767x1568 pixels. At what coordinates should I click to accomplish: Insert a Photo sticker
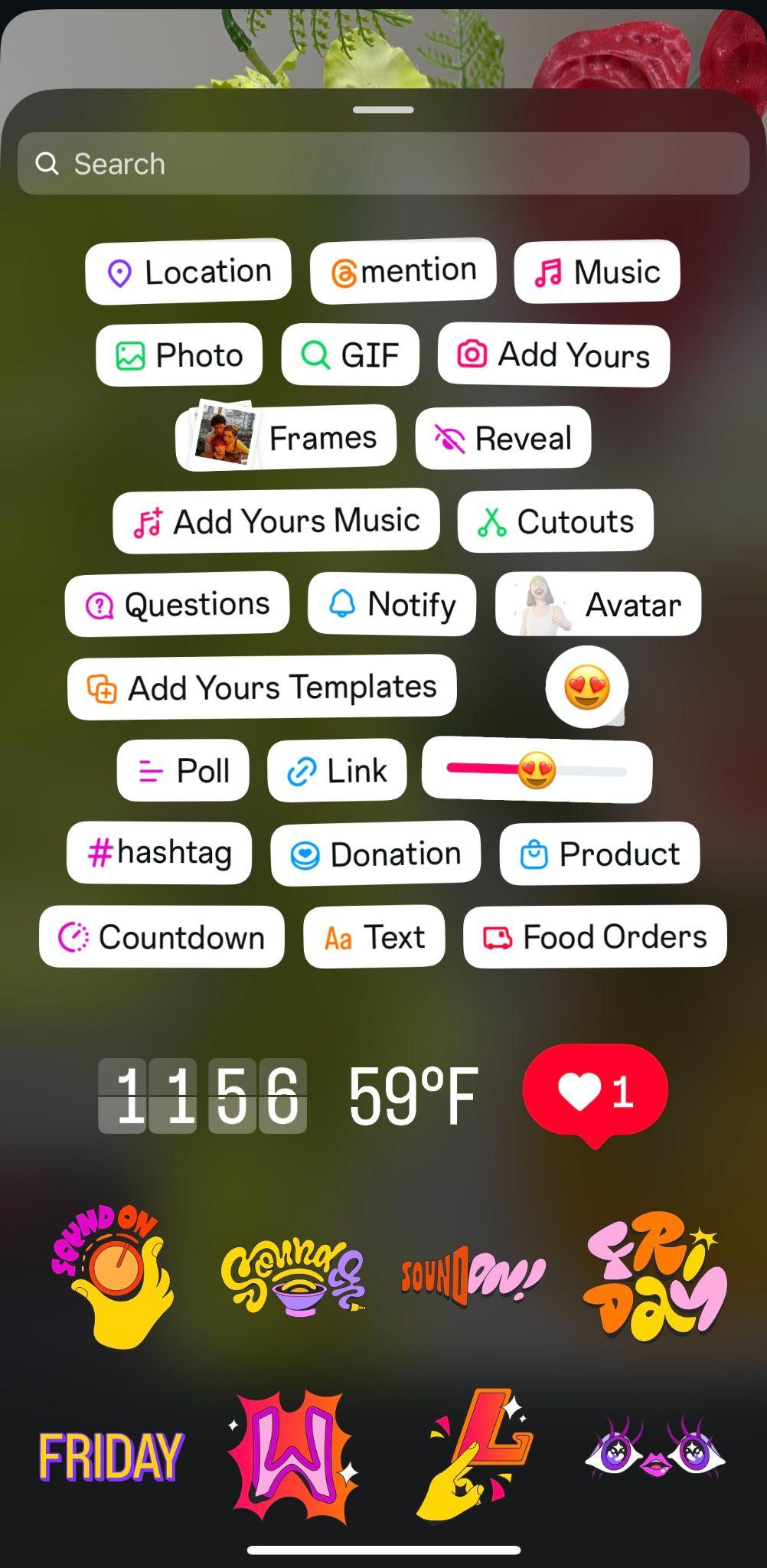click(178, 354)
